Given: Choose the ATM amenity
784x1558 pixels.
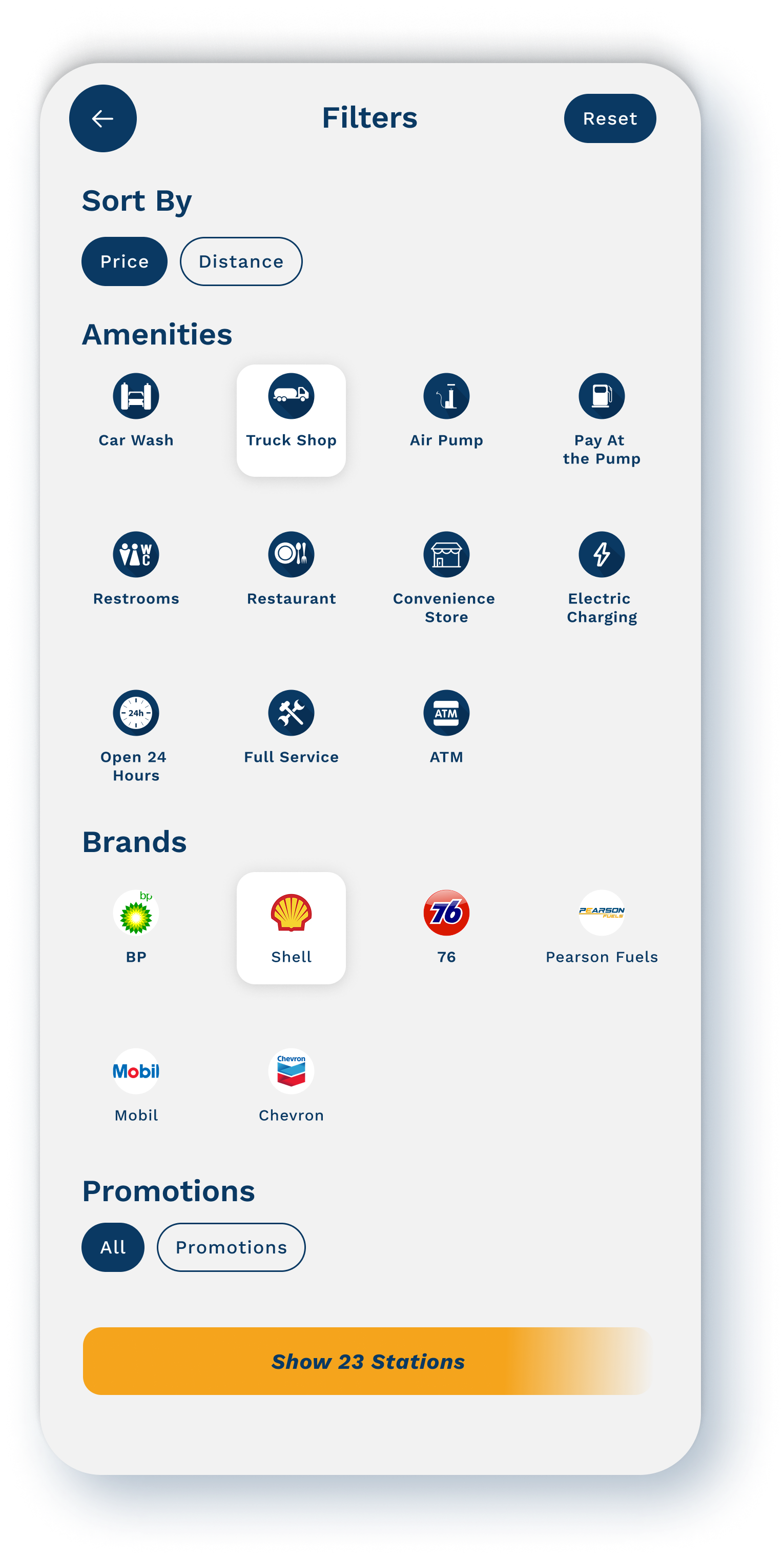Looking at the screenshot, I should pos(446,727).
